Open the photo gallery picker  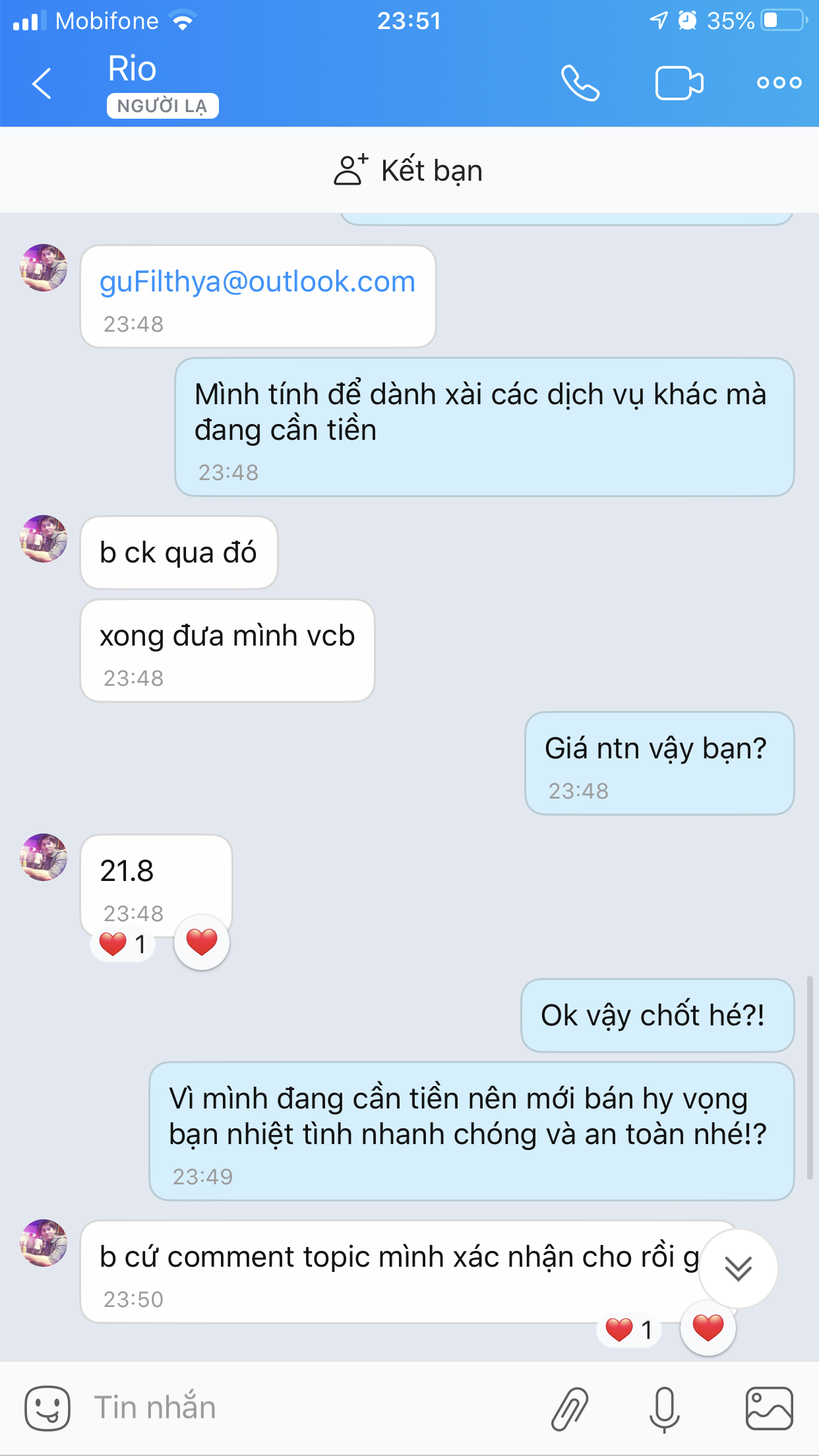(x=769, y=1409)
